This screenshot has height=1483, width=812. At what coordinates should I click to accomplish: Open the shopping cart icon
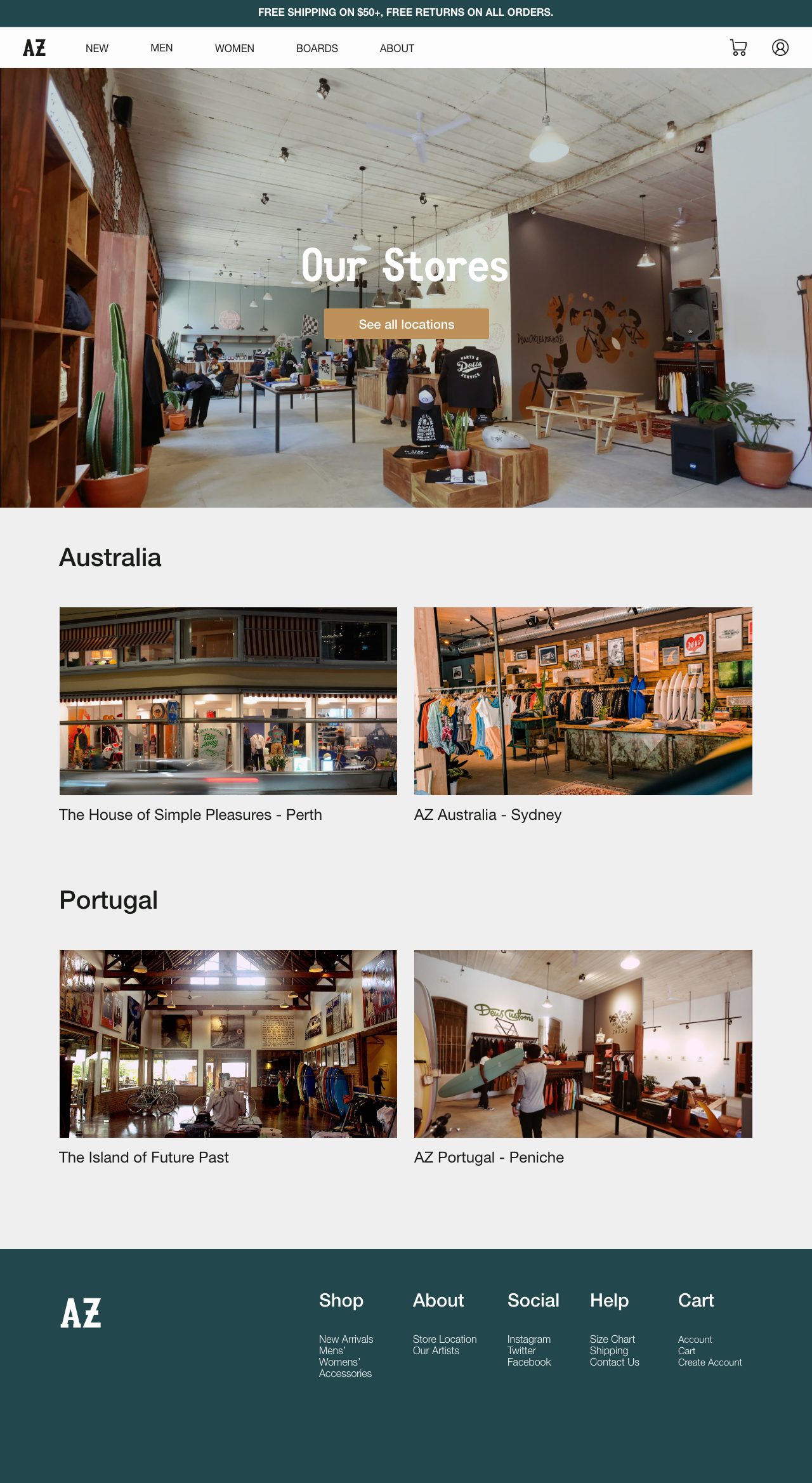click(738, 48)
